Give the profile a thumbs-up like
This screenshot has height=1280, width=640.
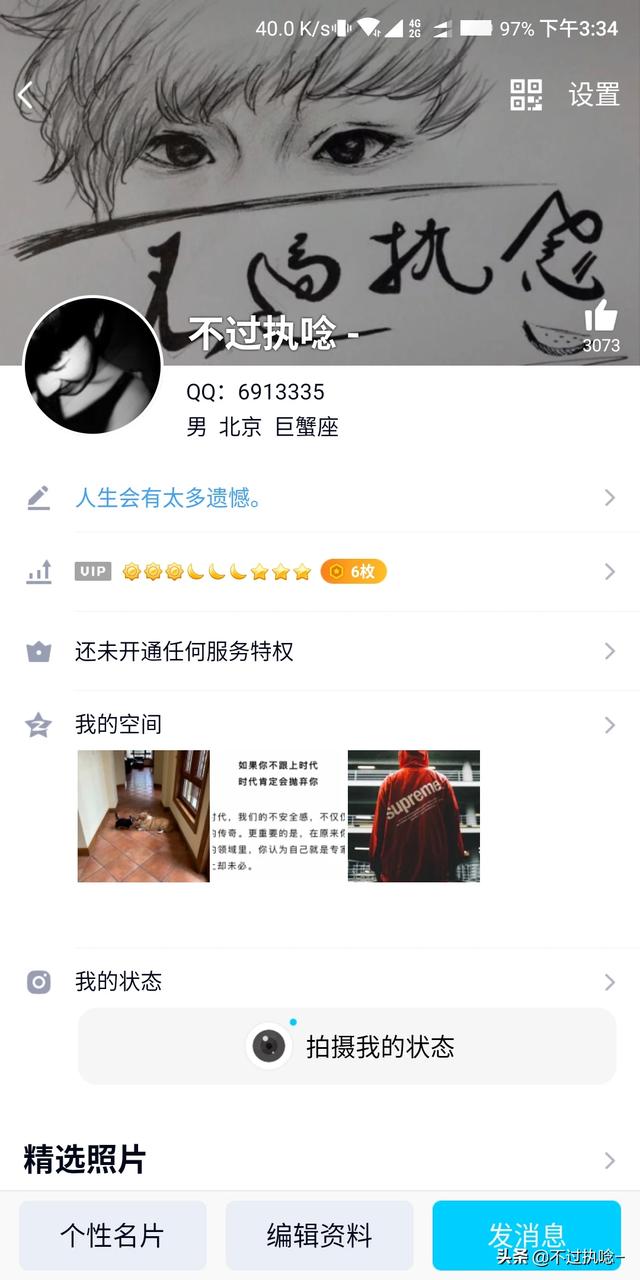pyautogui.click(x=601, y=318)
